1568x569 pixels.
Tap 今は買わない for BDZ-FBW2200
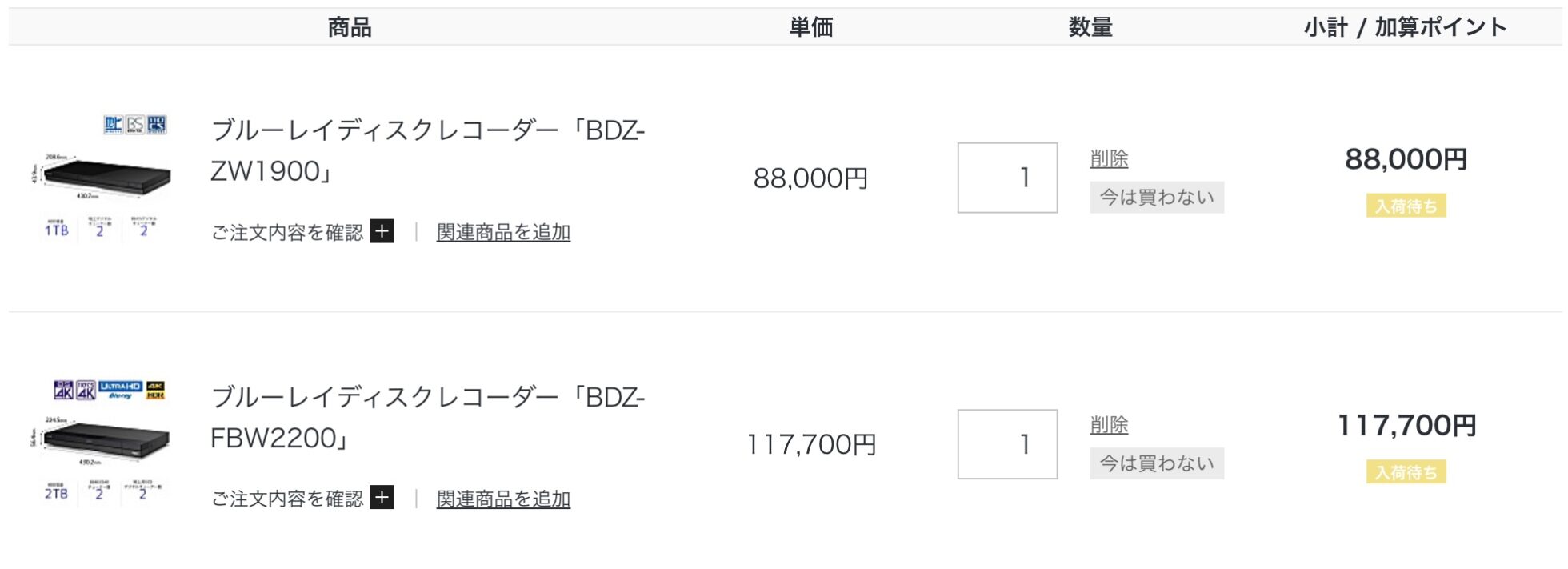(1156, 463)
